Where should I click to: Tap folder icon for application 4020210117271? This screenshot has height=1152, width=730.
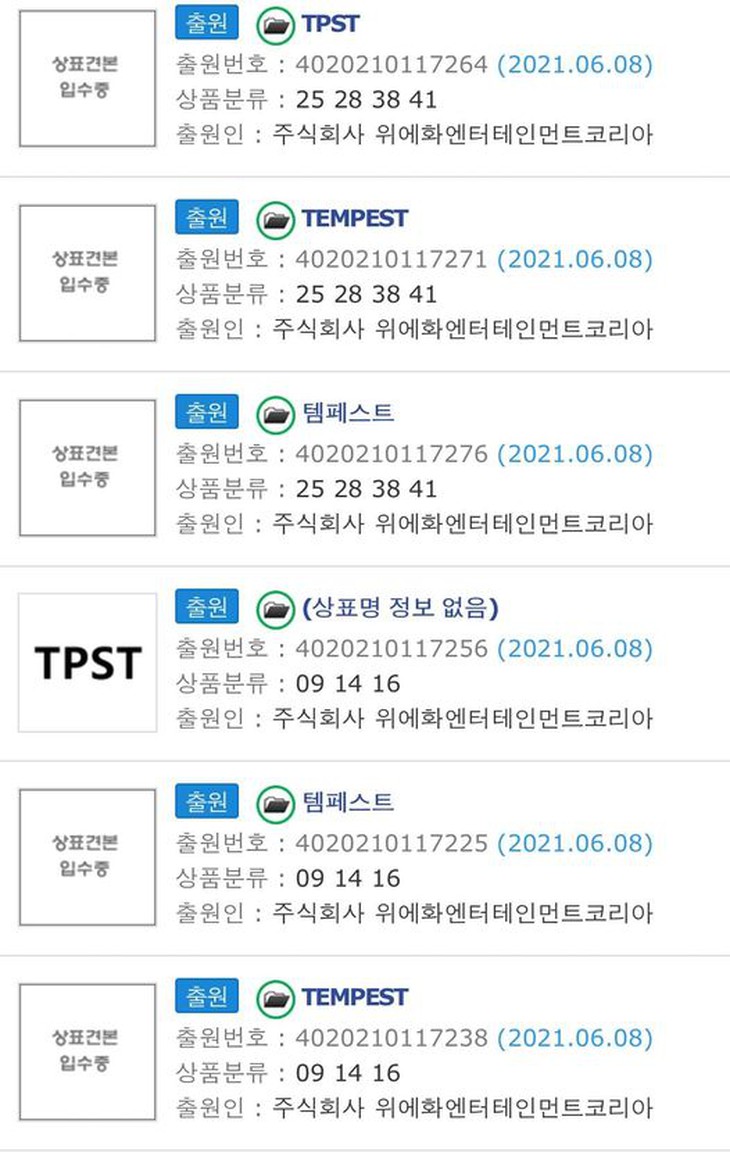275,218
